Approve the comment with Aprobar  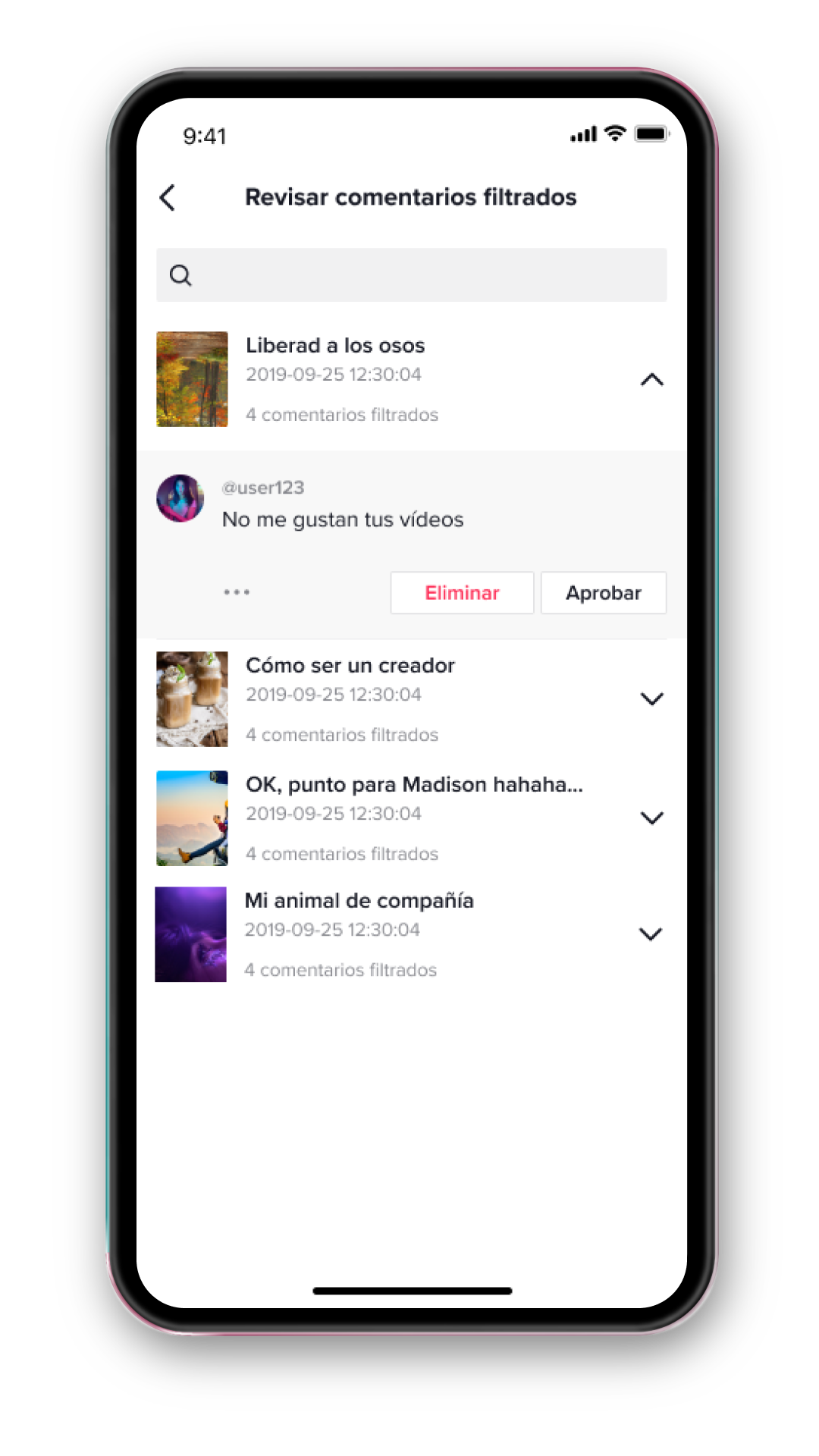pyautogui.click(x=604, y=593)
